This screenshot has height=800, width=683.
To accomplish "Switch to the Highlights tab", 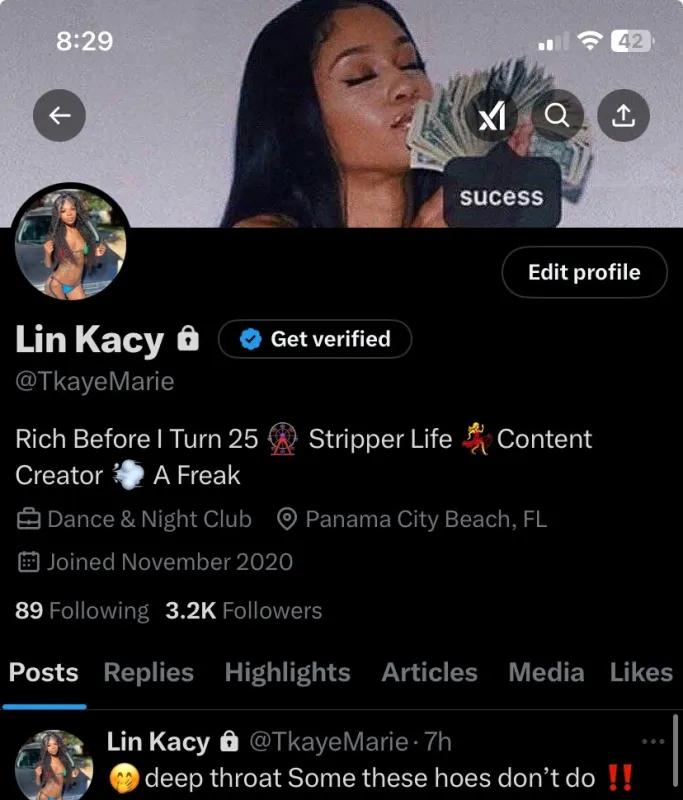I will coord(288,672).
